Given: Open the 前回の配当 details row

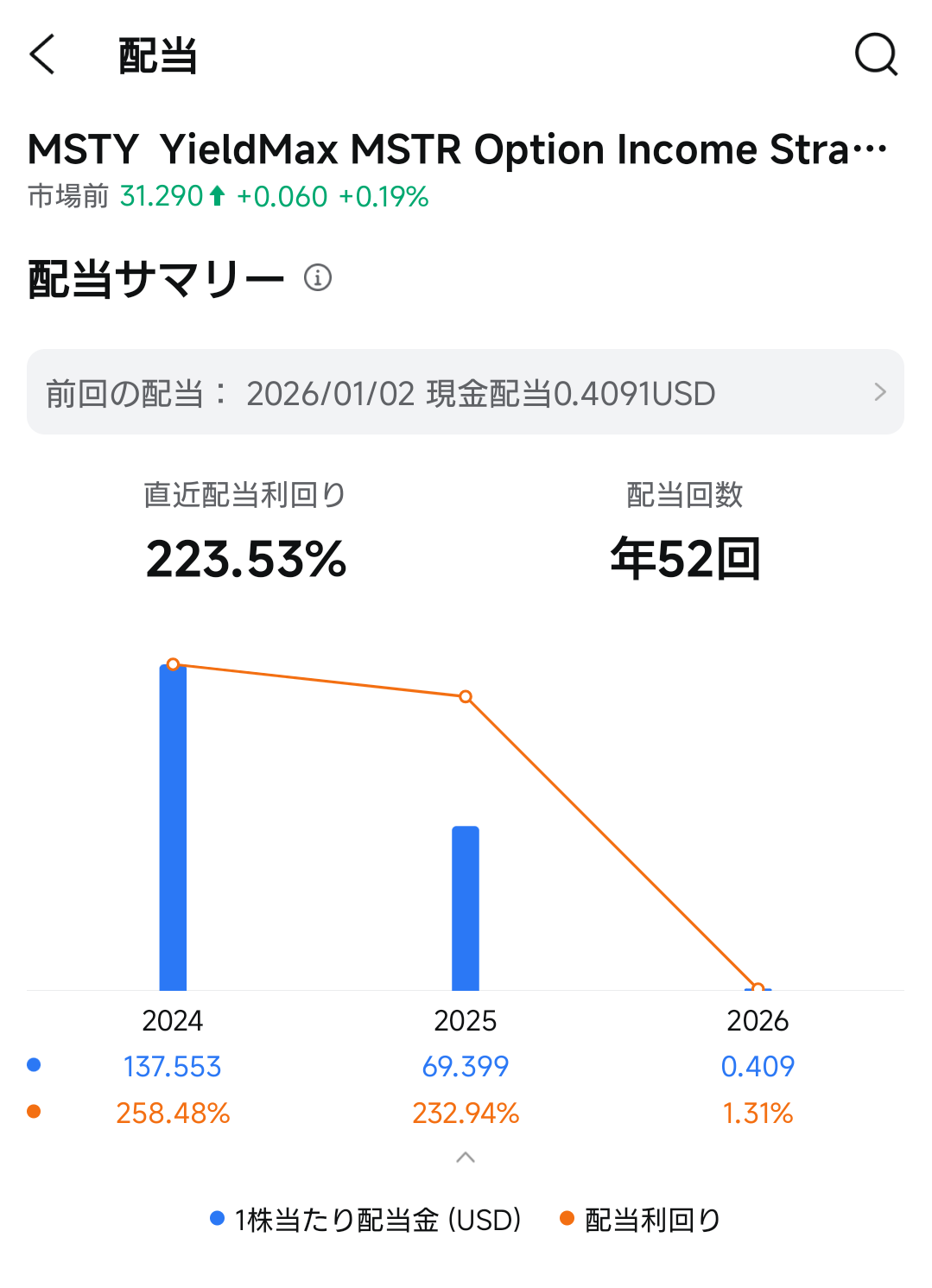Looking at the screenshot, I should tap(465, 392).
